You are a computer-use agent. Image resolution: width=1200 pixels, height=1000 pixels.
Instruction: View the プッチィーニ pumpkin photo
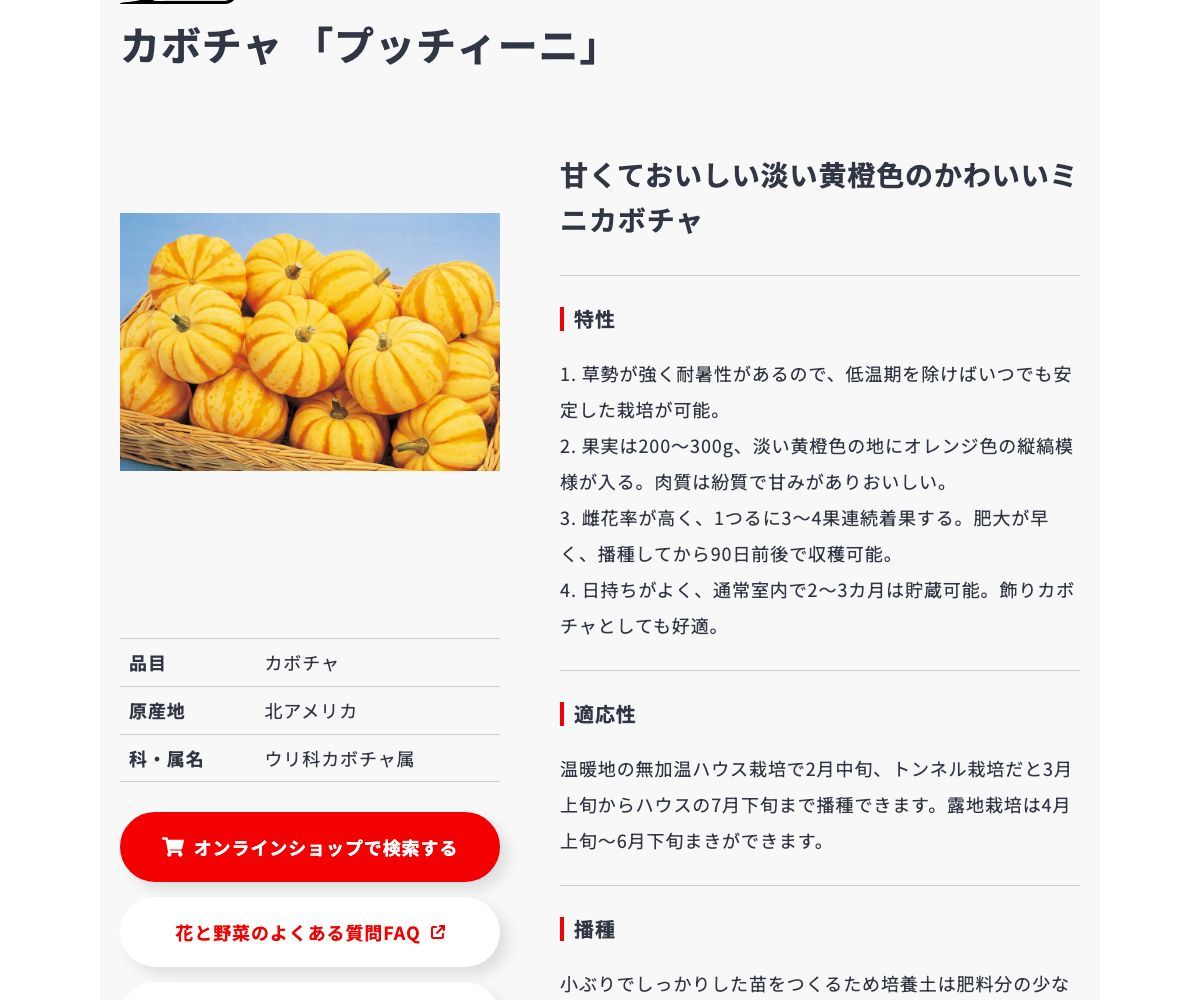point(310,342)
